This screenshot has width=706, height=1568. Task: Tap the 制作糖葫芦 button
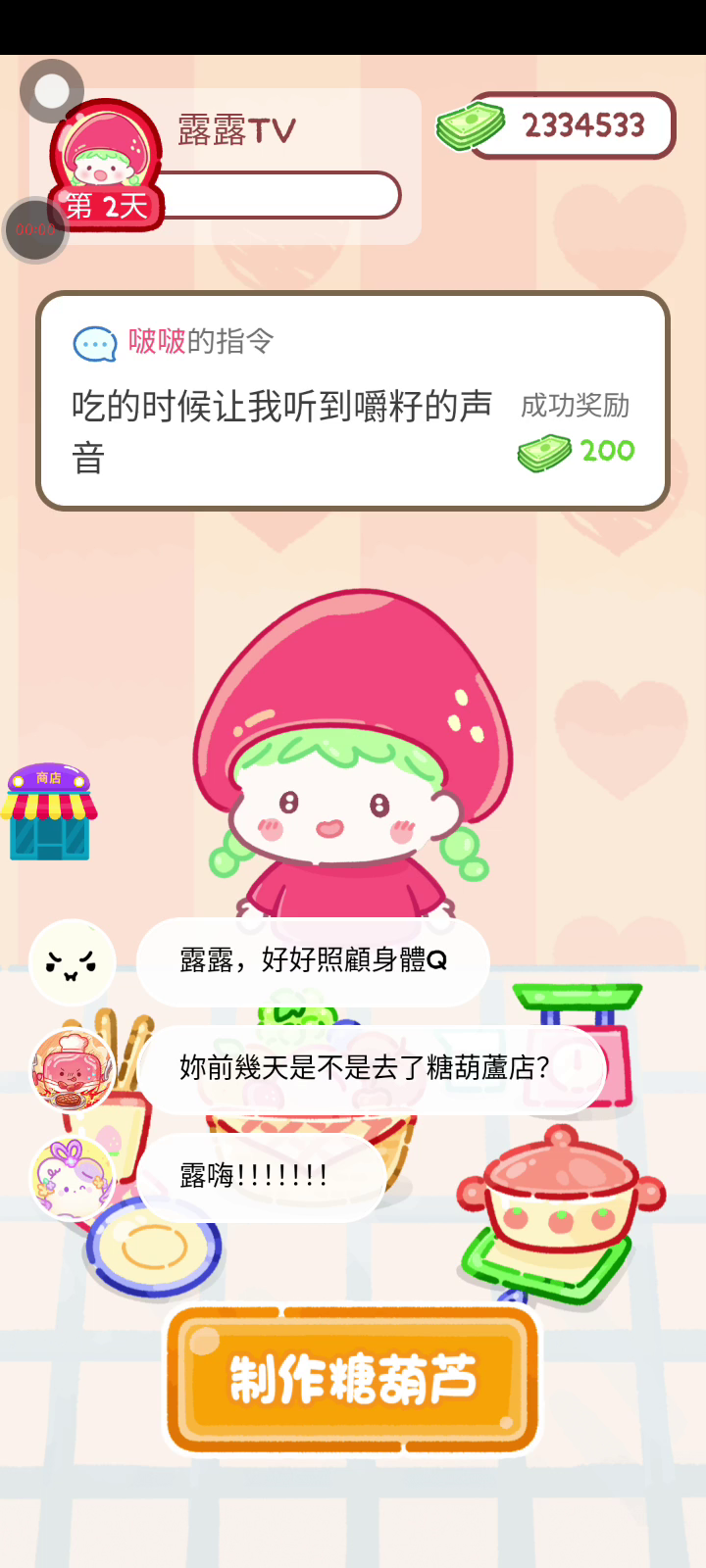(x=353, y=1379)
